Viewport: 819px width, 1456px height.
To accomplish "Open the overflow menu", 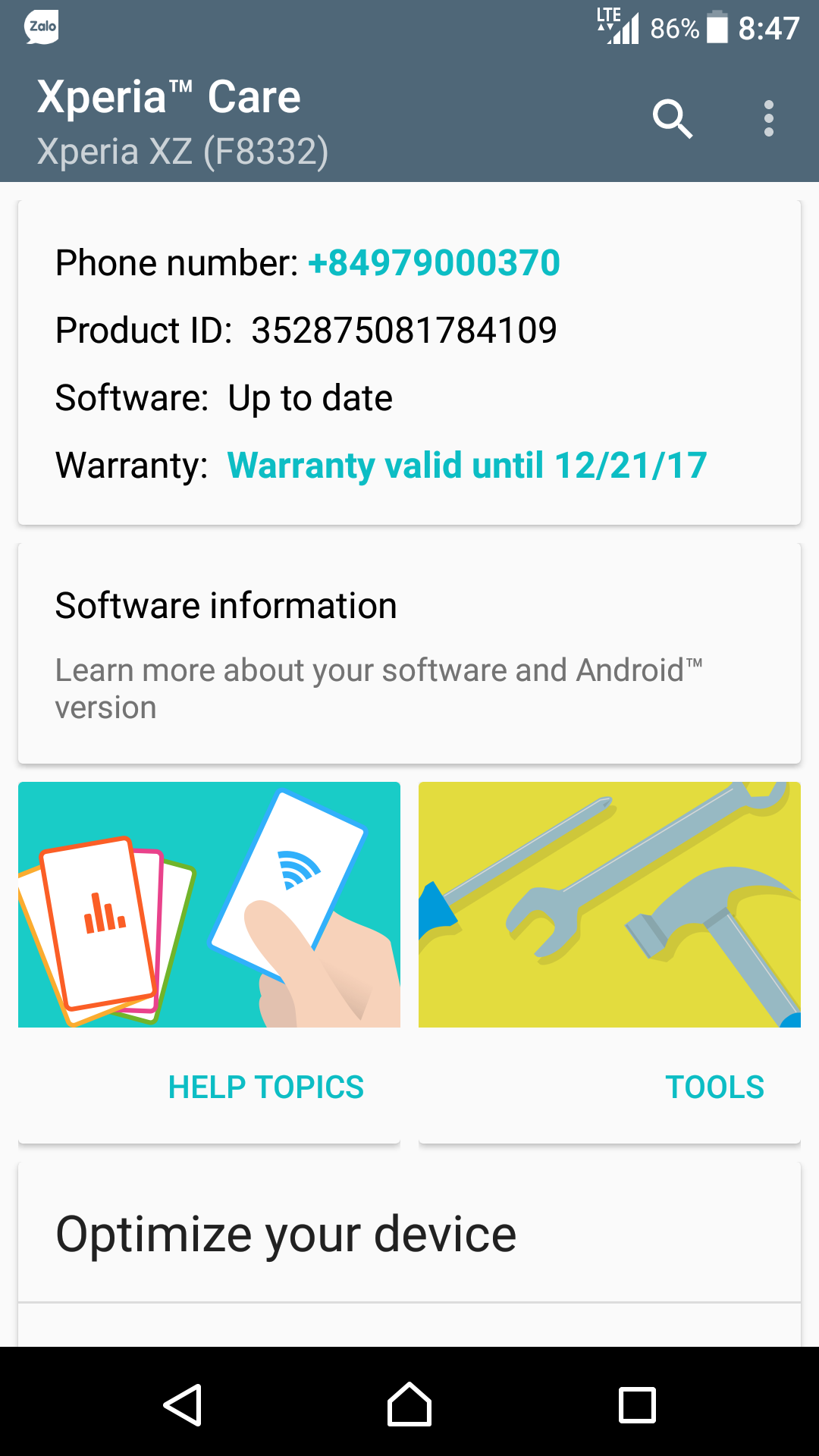I will (769, 119).
